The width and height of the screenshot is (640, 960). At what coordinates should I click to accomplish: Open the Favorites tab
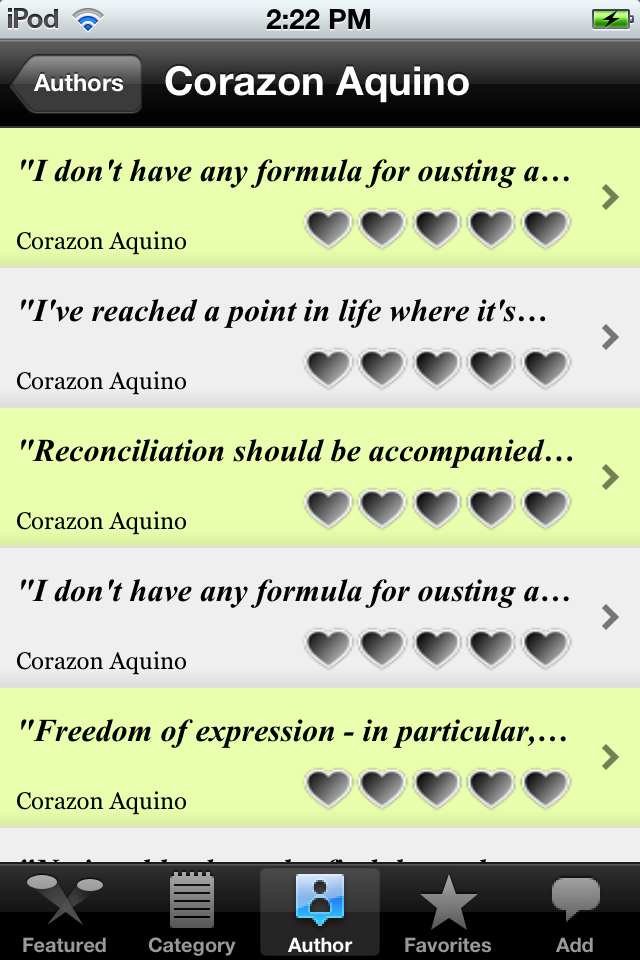tap(448, 912)
